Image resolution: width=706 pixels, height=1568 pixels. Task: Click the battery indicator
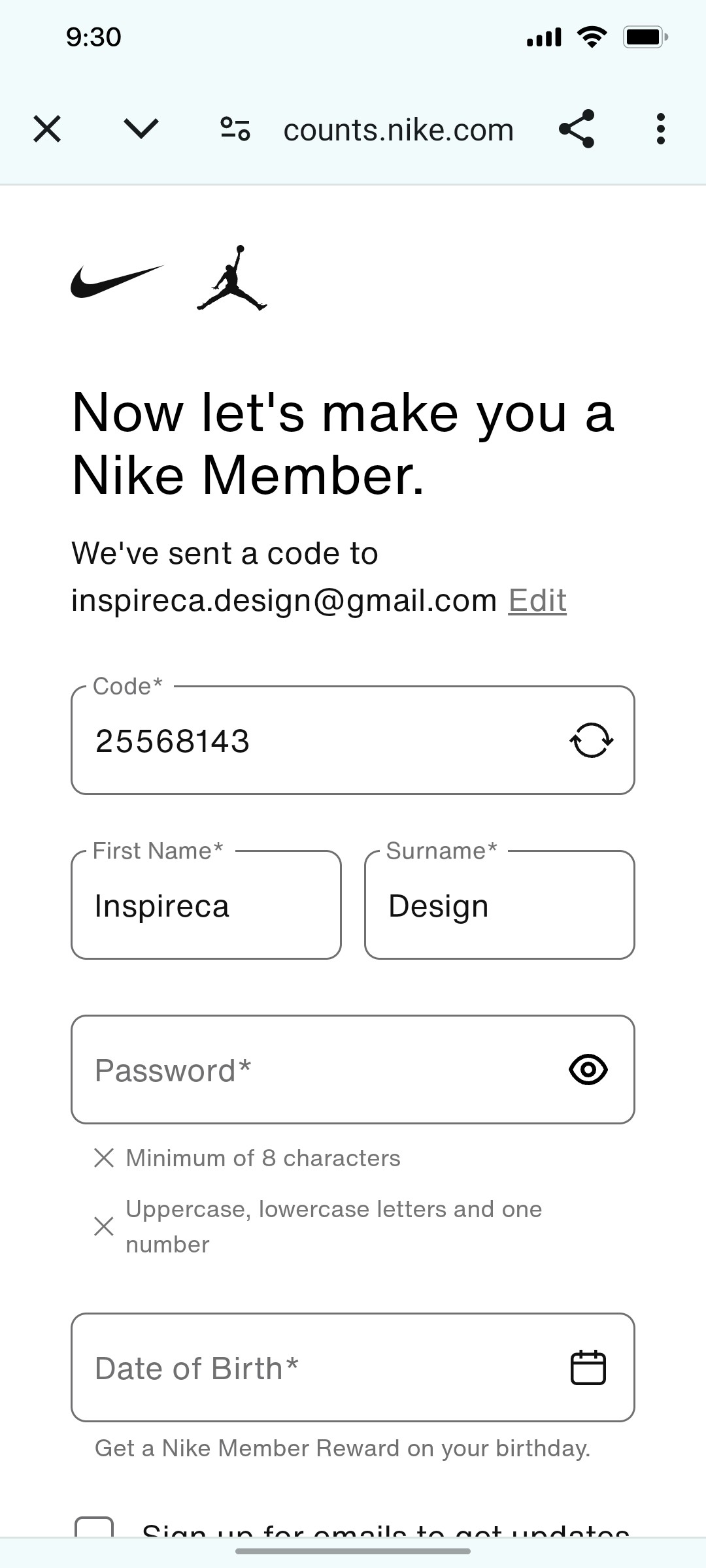[644, 37]
